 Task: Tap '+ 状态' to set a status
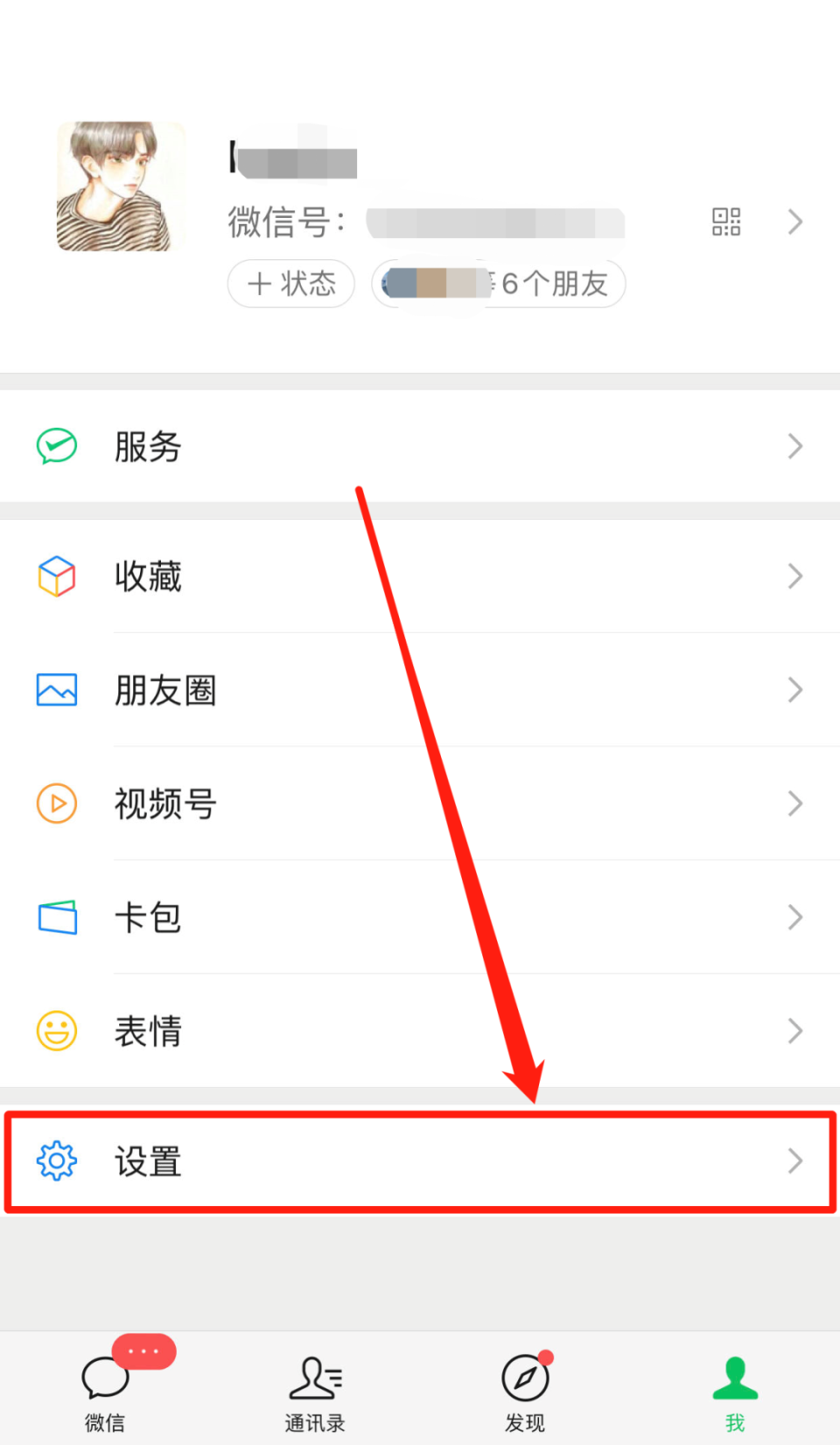[290, 284]
